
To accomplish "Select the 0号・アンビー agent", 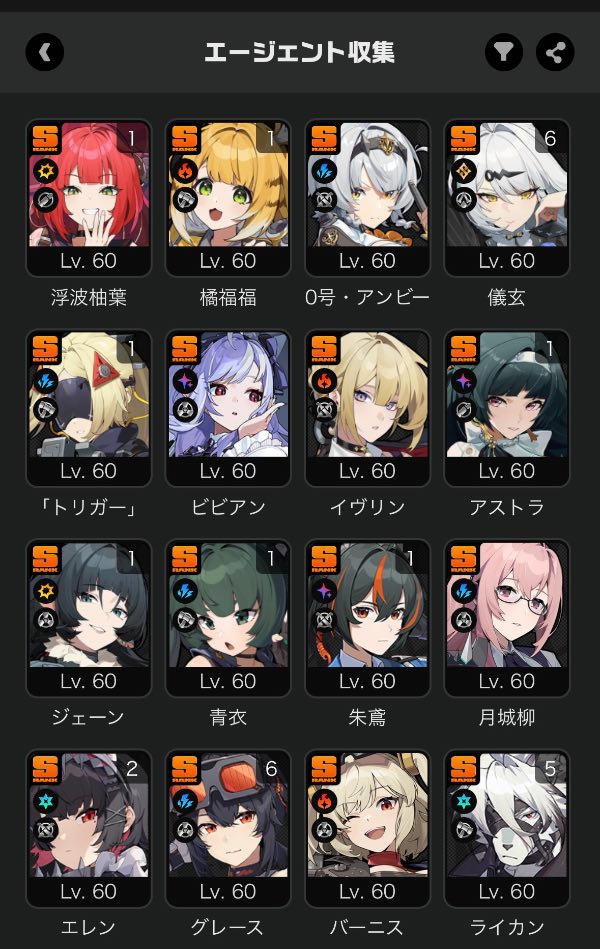I will tap(368, 198).
